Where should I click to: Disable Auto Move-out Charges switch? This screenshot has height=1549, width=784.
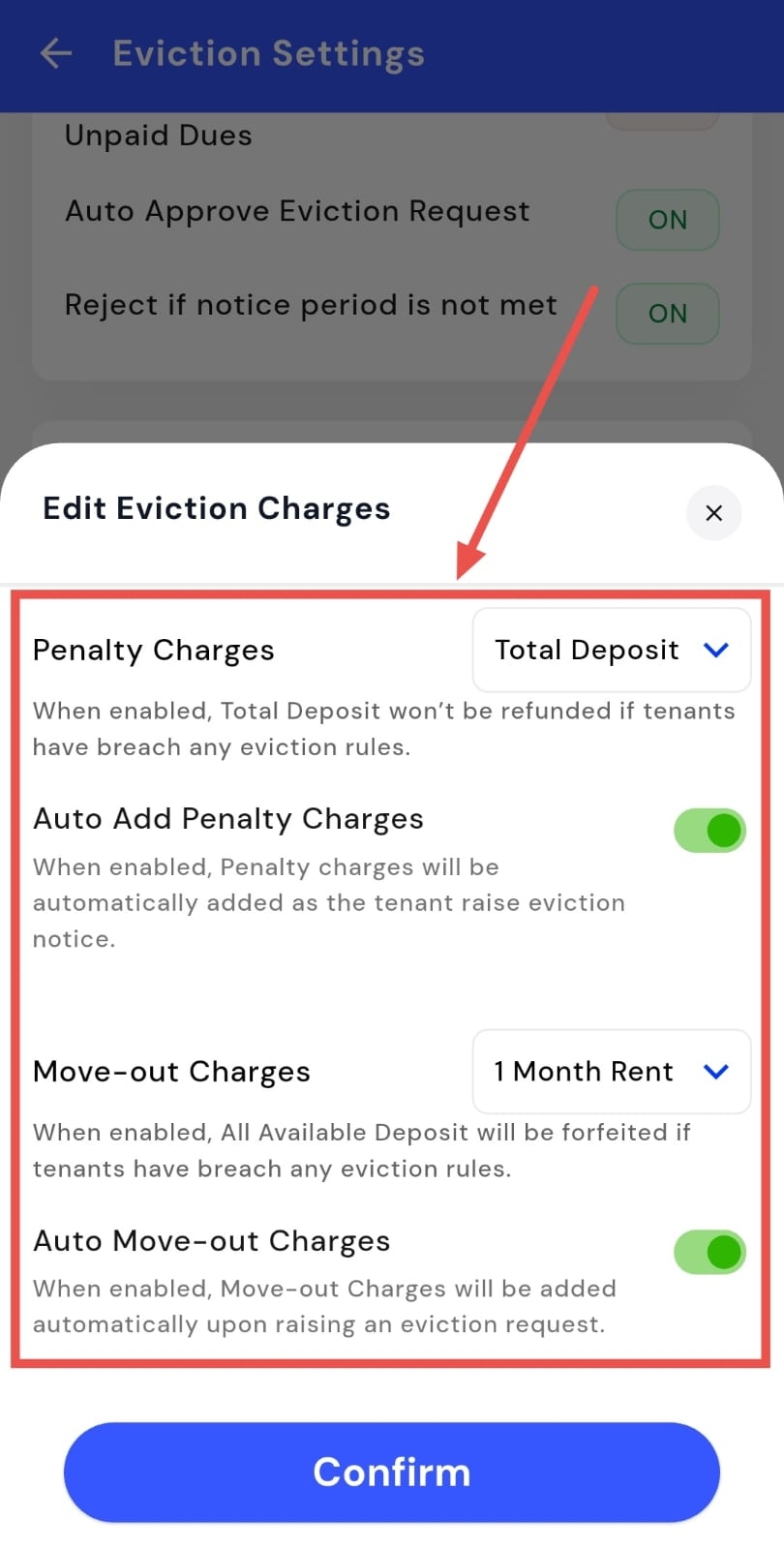[709, 1253]
